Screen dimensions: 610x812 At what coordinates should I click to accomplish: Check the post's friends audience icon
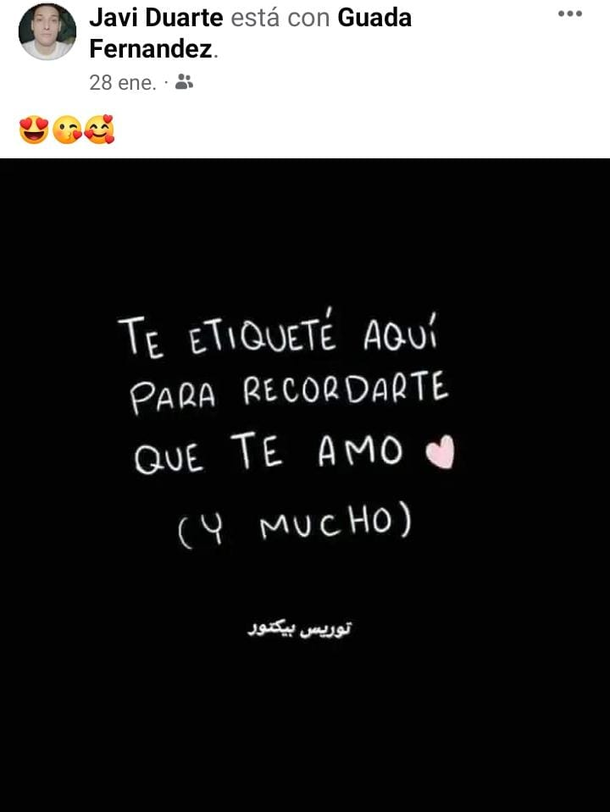pyautogui.click(x=183, y=83)
